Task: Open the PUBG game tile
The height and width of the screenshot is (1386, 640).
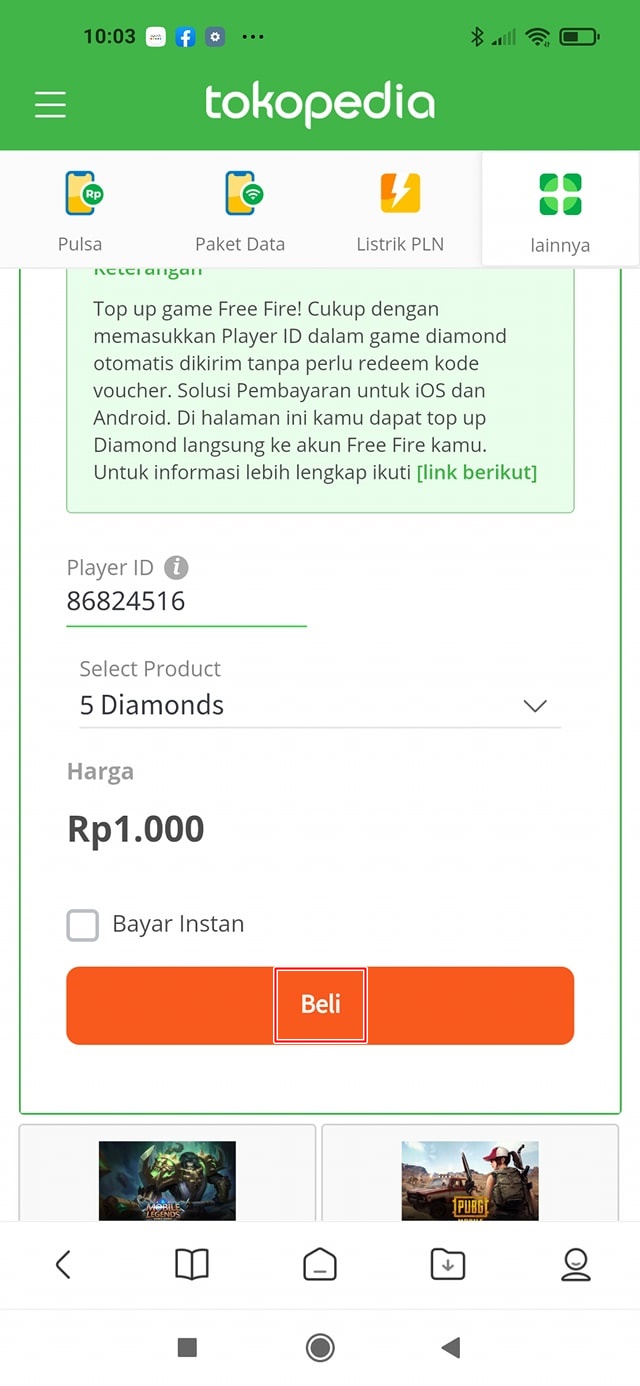Action: click(470, 1180)
